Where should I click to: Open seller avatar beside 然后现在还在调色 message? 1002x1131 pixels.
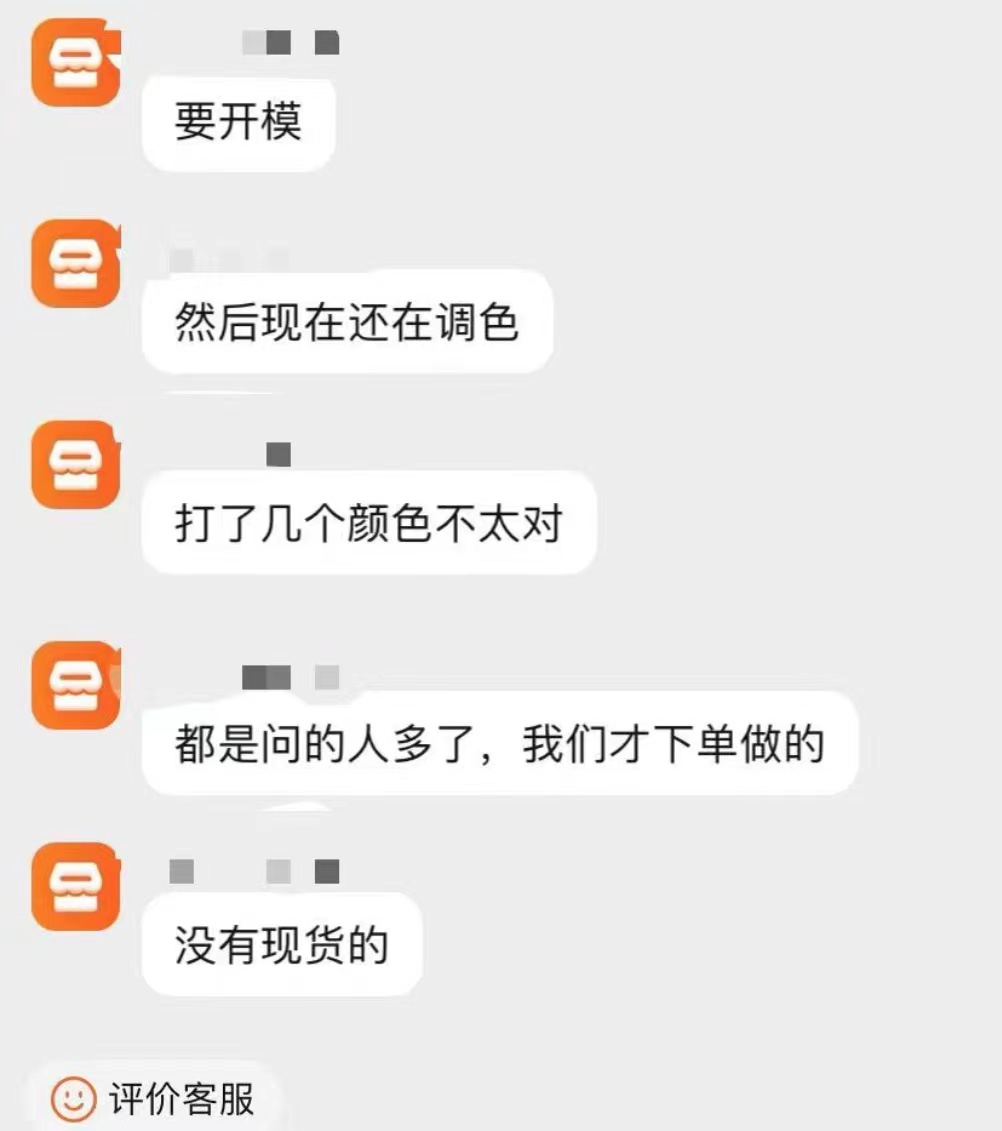tap(76, 263)
